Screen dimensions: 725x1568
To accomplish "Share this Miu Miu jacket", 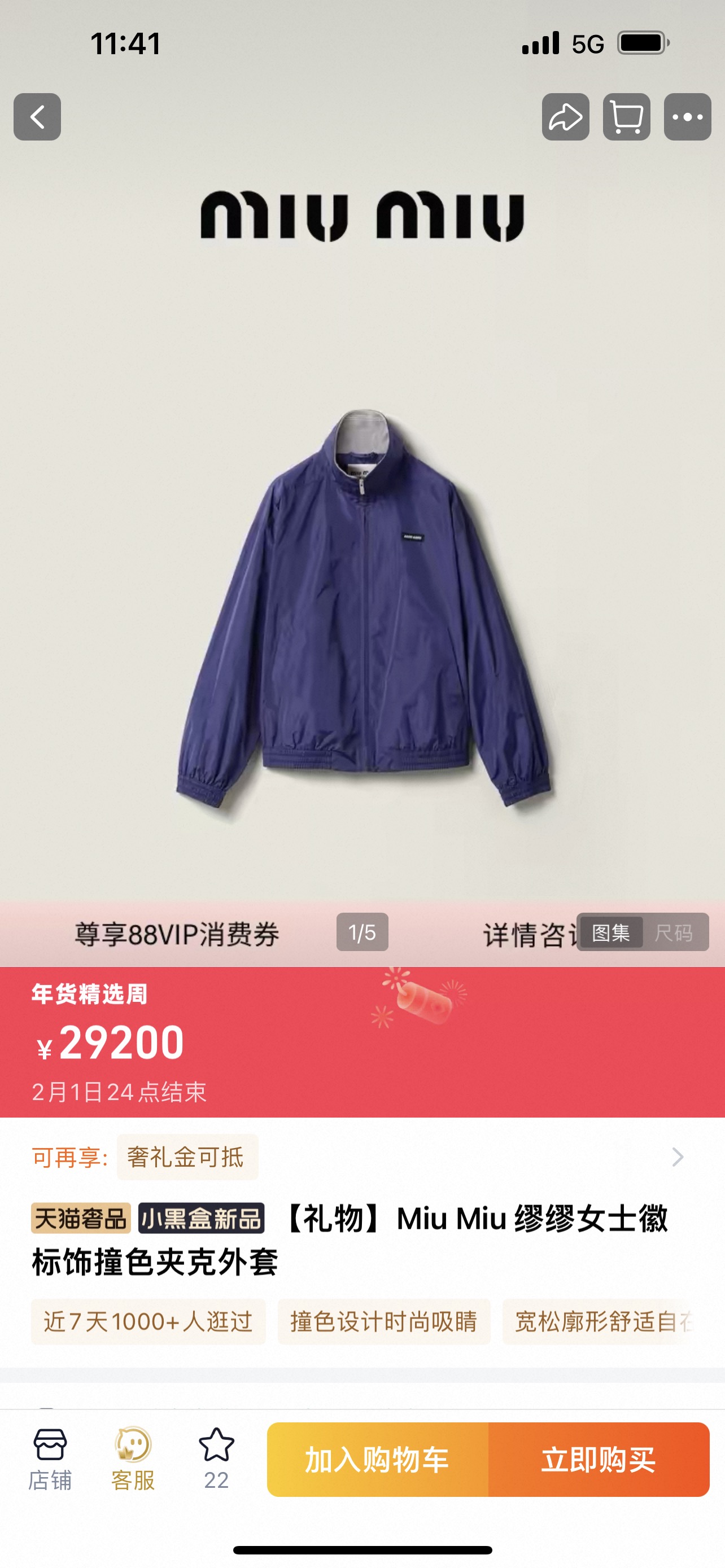I will (x=566, y=117).
